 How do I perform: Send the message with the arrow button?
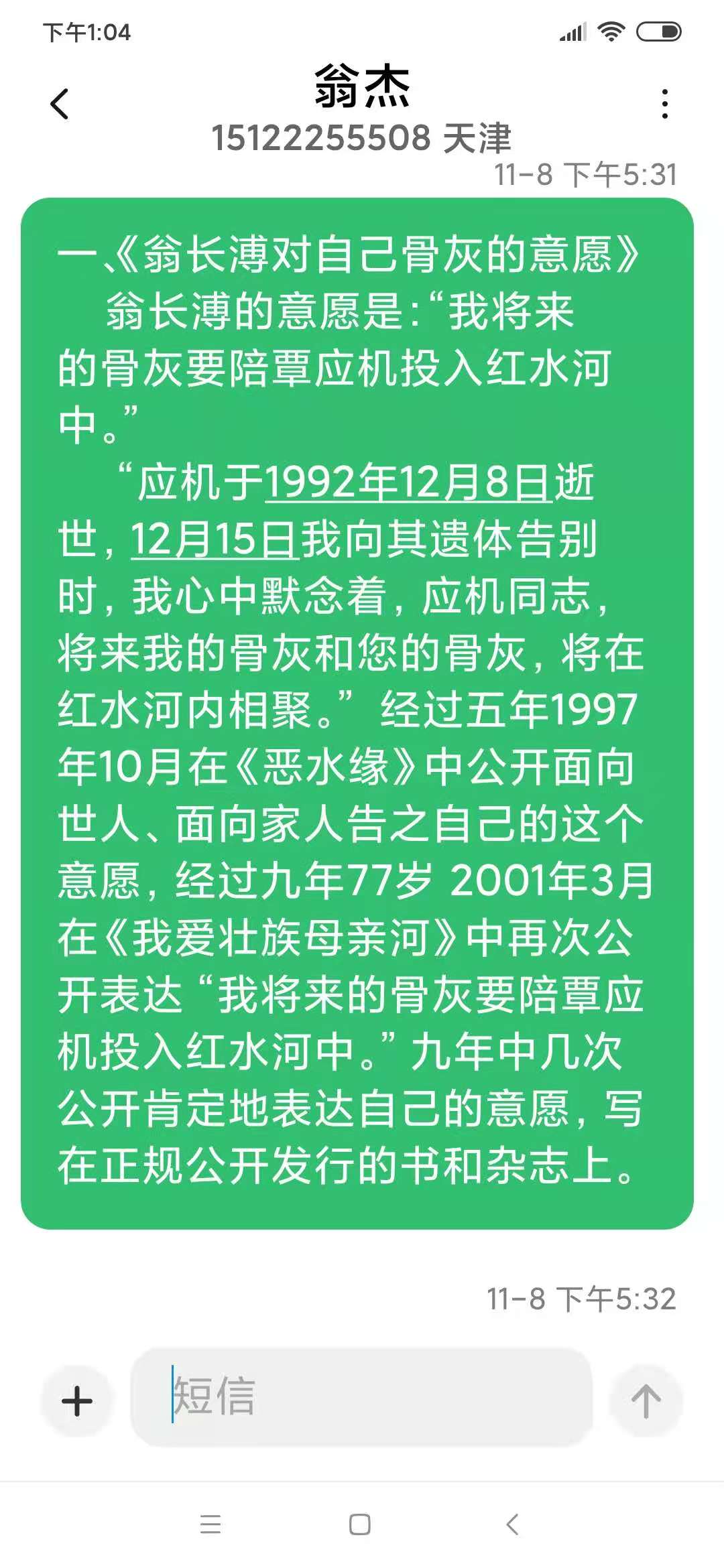[646, 1401]
